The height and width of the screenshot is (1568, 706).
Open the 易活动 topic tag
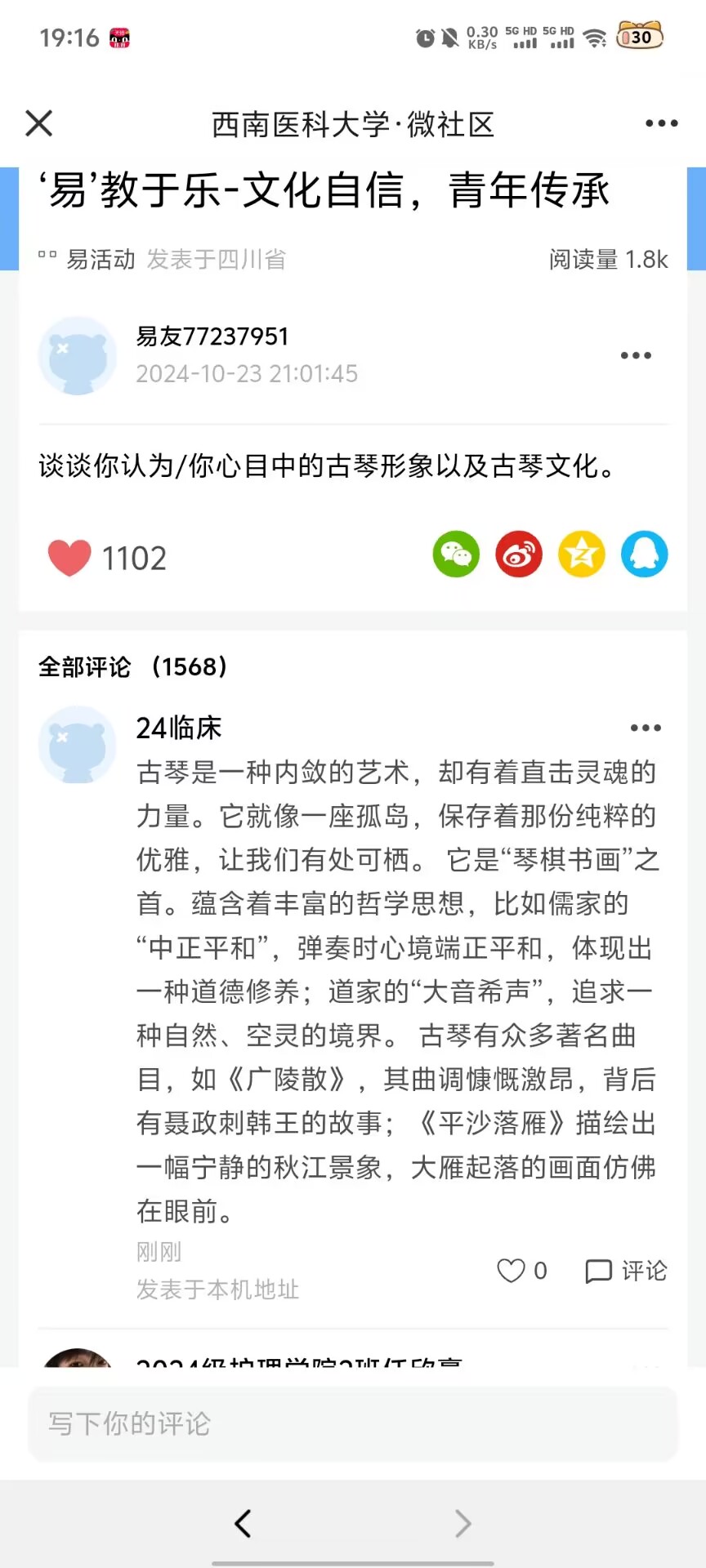100,260
